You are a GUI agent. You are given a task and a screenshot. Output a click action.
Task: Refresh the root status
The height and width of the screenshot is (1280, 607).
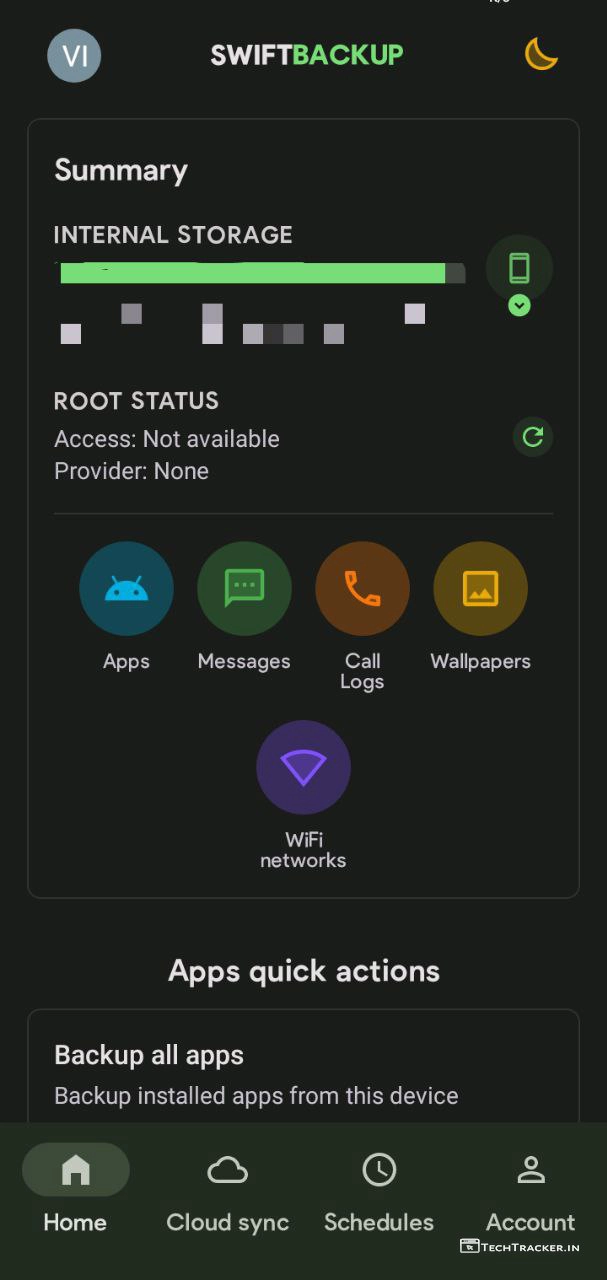click(x=533, y=437)
